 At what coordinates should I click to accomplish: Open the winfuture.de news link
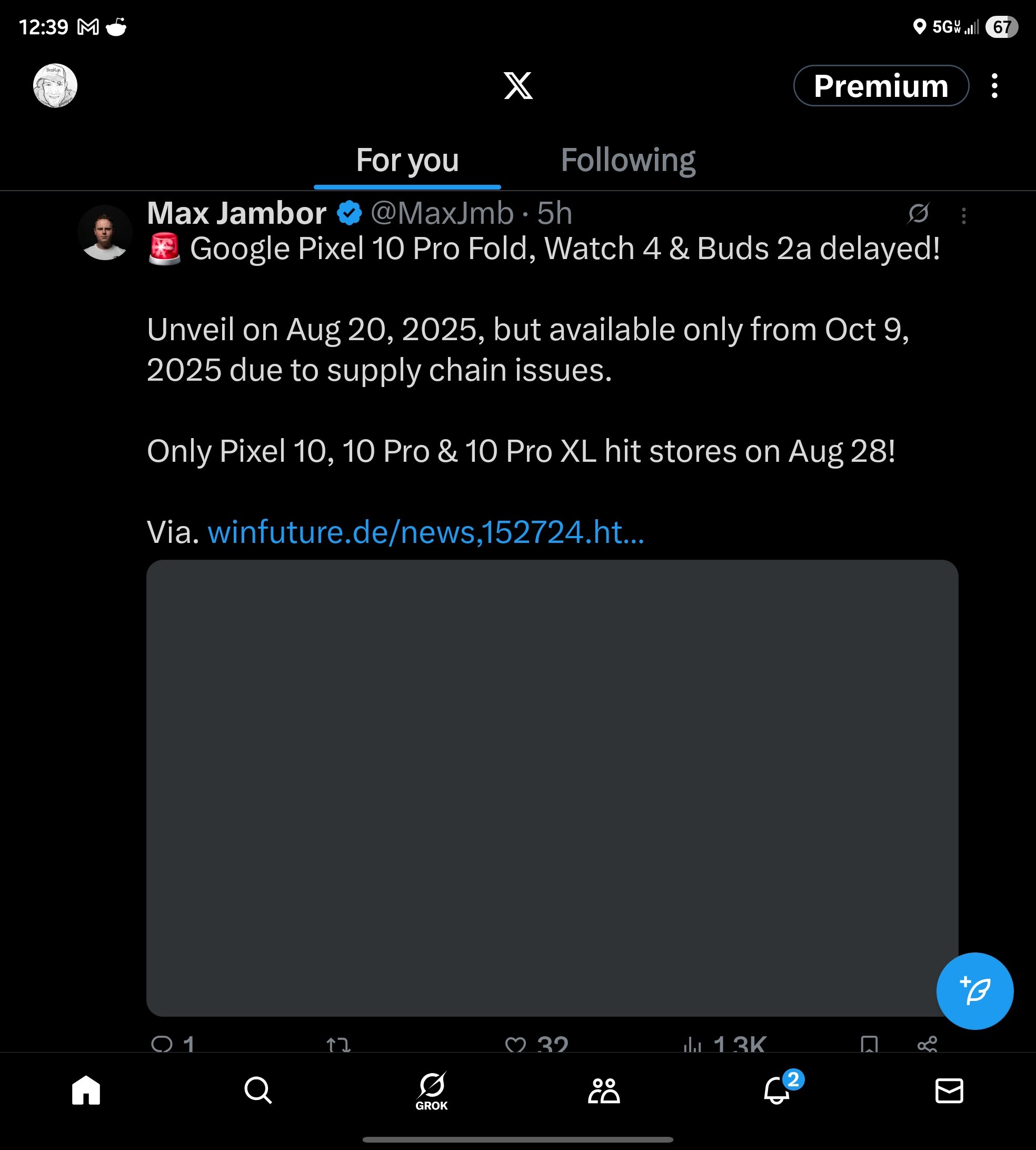coord(425,532)
